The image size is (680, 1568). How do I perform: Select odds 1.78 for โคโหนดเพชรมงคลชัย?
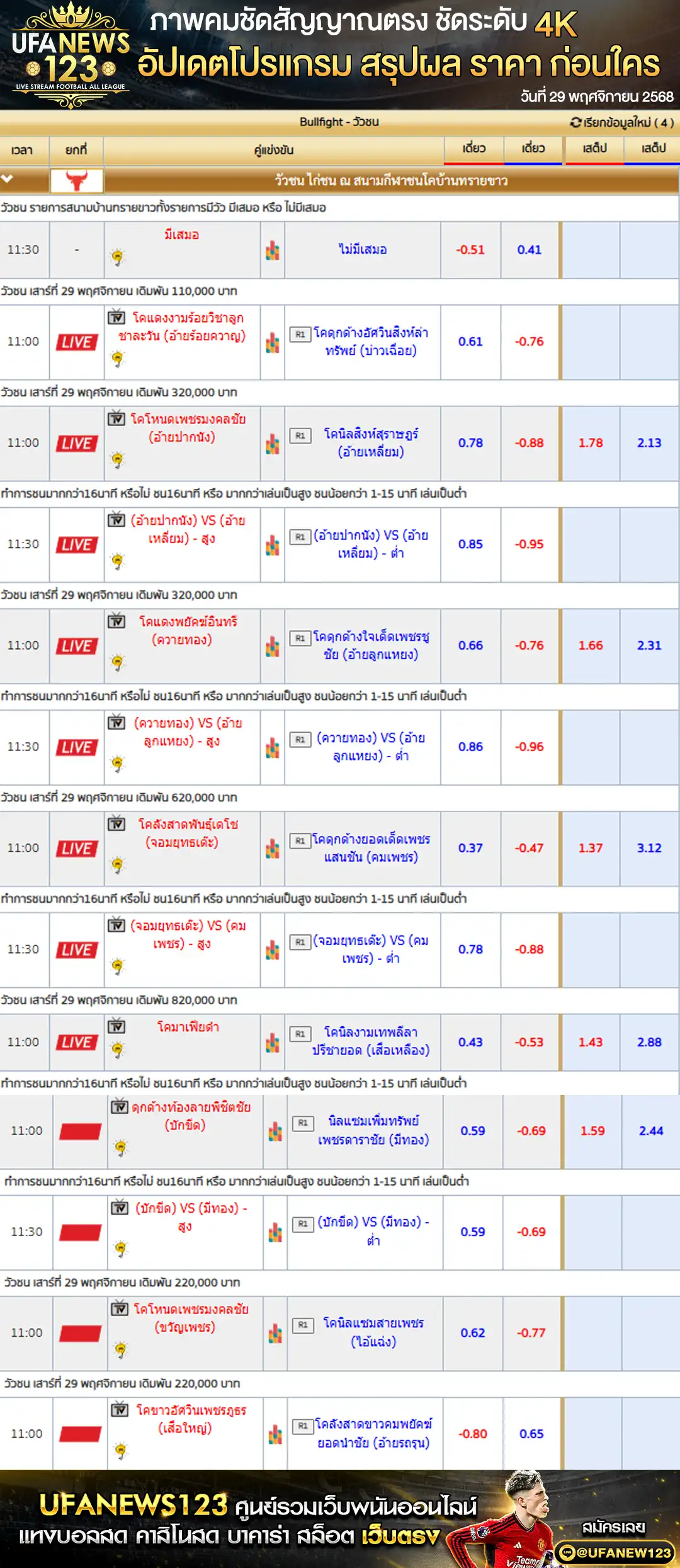coord(592,443)
